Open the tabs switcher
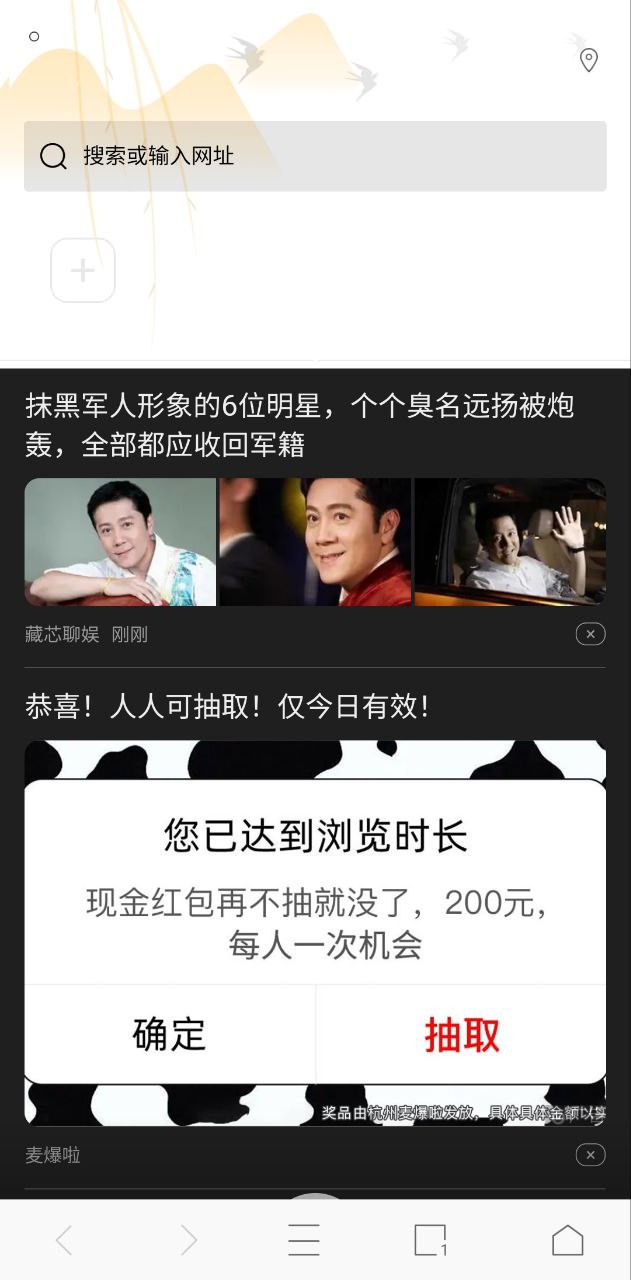The height and width of the screenshot is (1280, 631). pyautogui.click(x=430, y=1240)
